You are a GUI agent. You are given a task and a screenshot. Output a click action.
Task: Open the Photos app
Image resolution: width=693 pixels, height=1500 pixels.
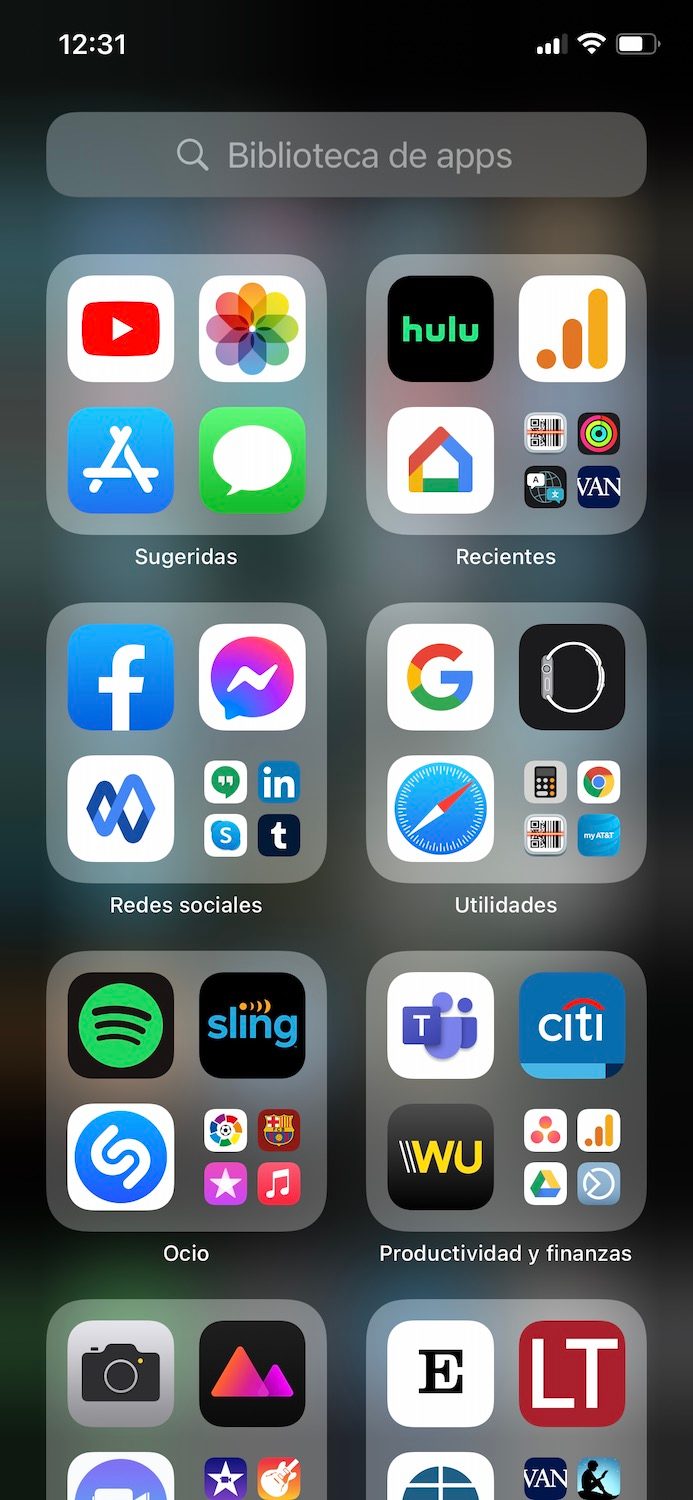(x=252, y=328)
